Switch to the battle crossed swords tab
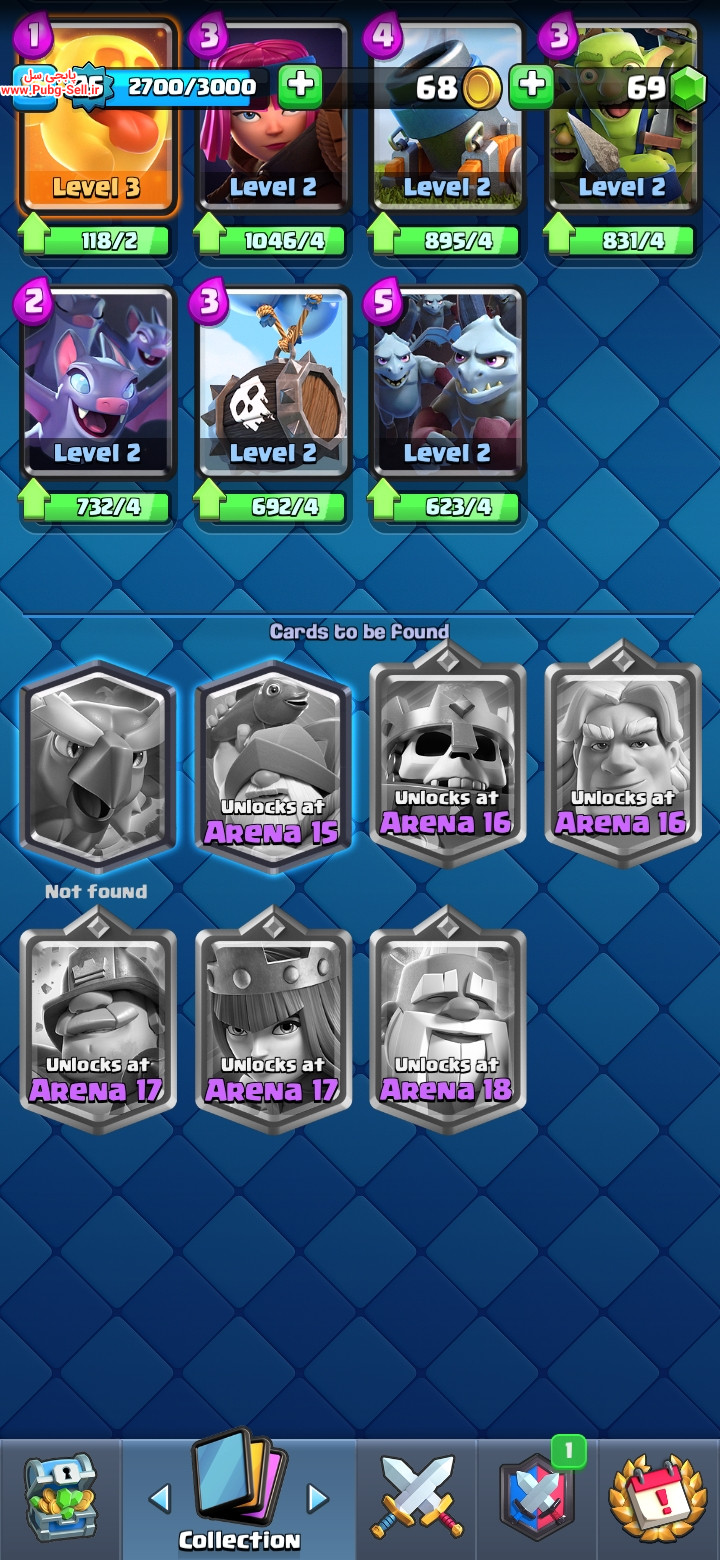Viewport: 720px width, 1560px height. (417, 1497)
